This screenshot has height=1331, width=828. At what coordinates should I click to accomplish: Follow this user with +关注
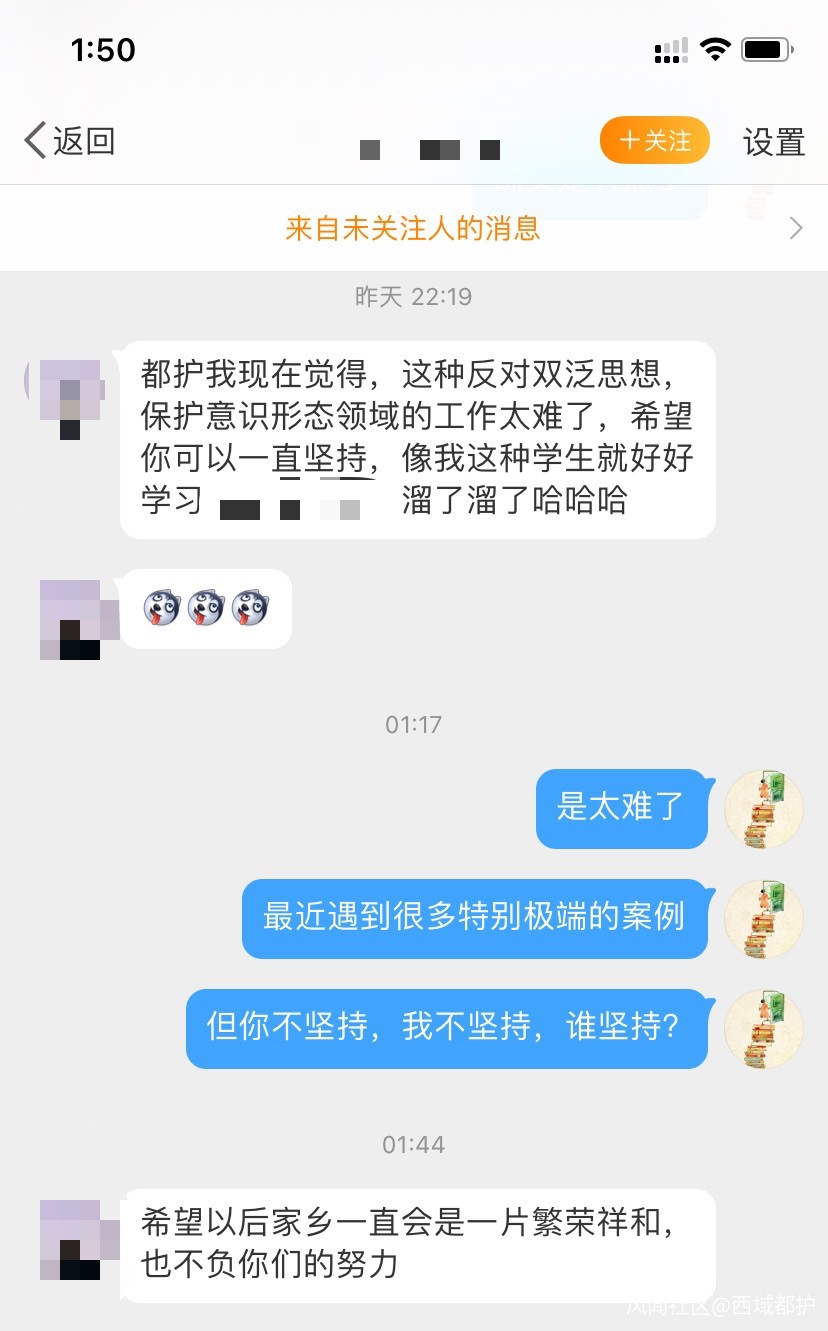[654, 141]
